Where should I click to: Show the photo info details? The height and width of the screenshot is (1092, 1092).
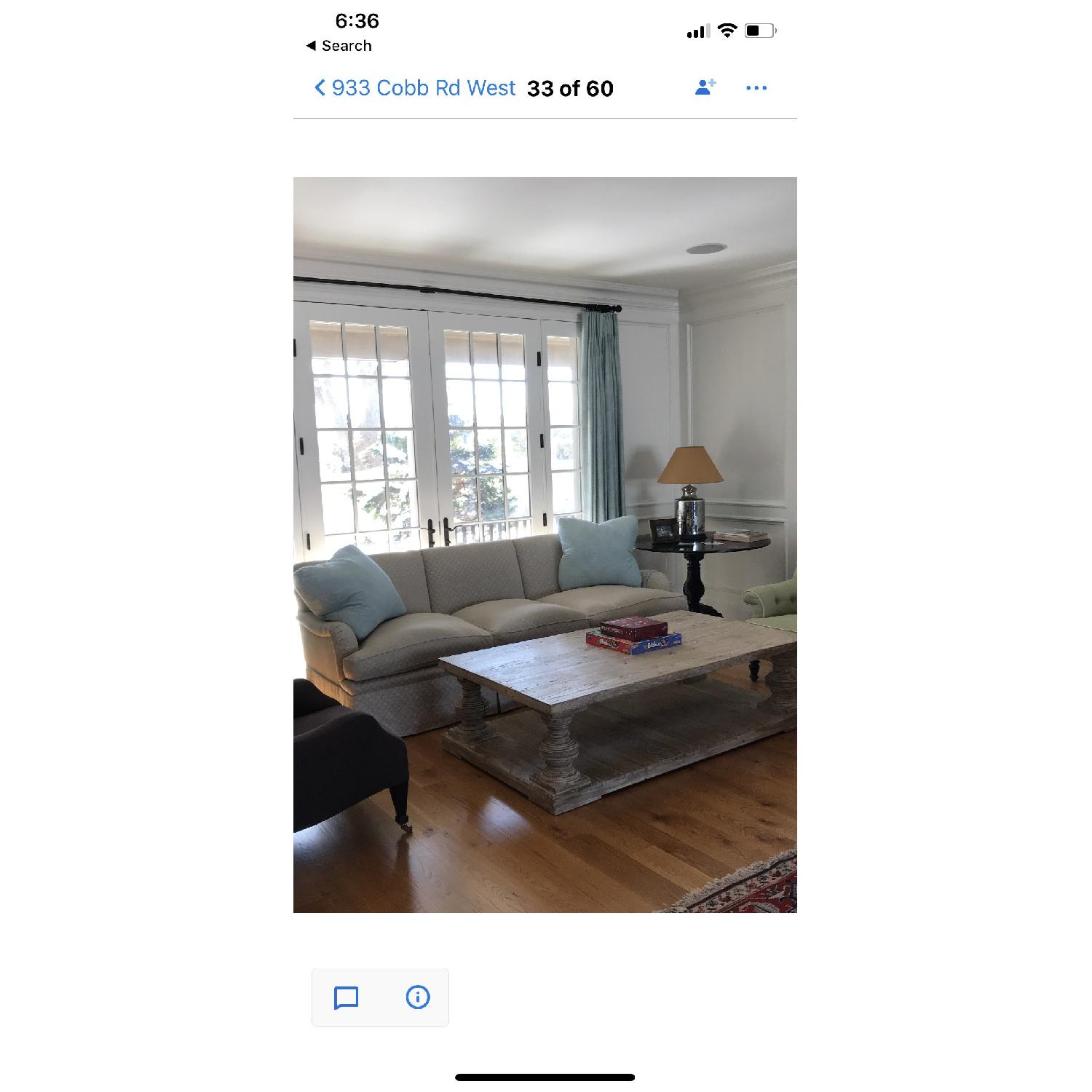[417, 997]
